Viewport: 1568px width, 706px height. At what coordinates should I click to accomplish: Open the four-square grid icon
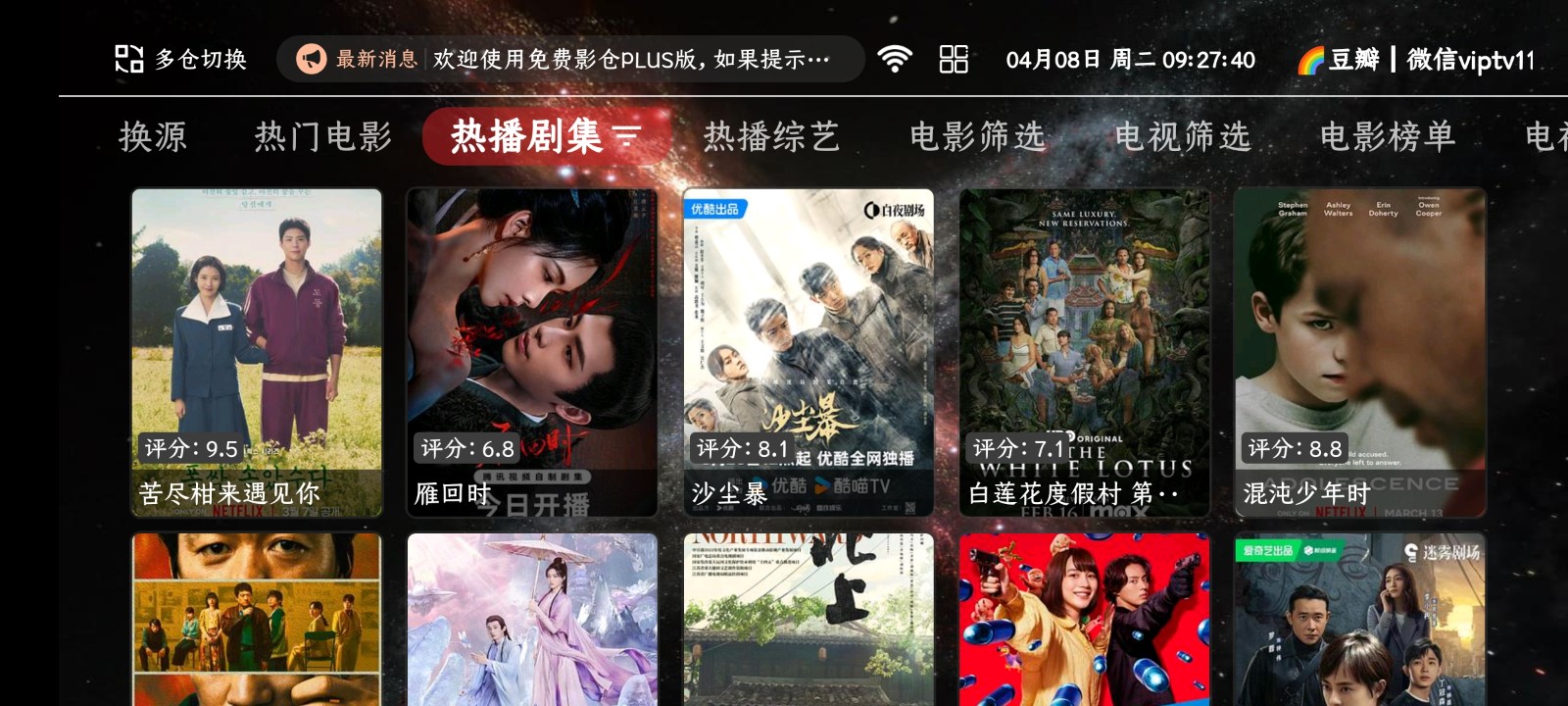[x=954, y=60]
